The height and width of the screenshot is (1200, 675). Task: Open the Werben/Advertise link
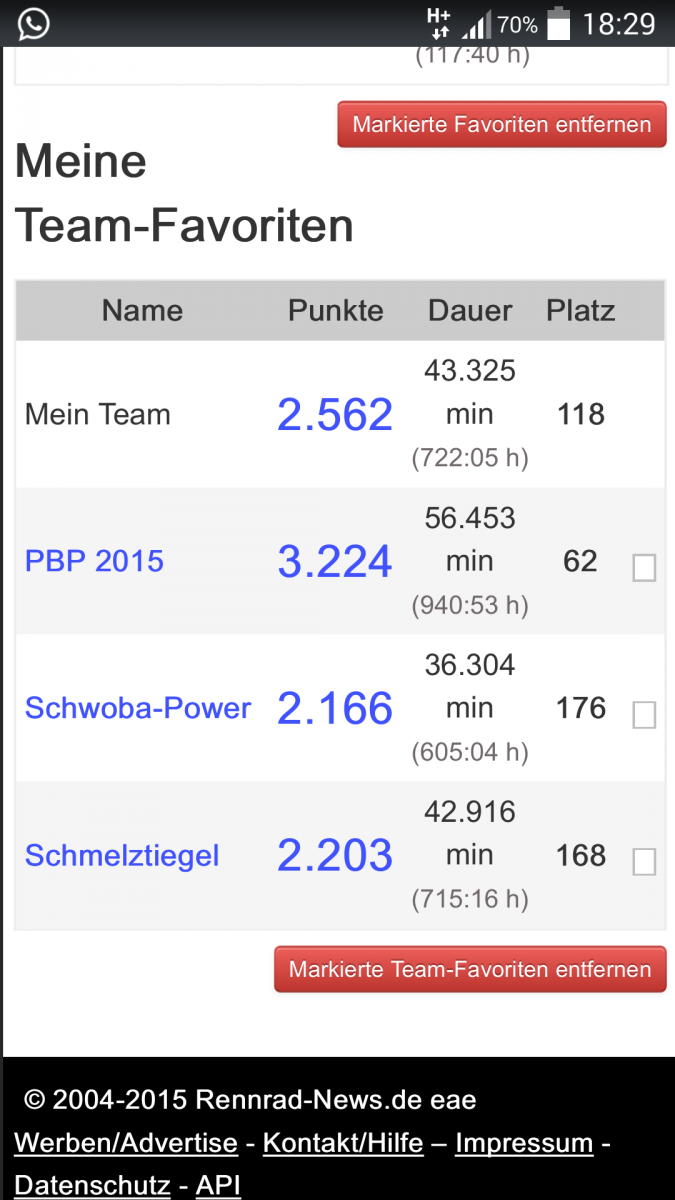[126, 1143]
